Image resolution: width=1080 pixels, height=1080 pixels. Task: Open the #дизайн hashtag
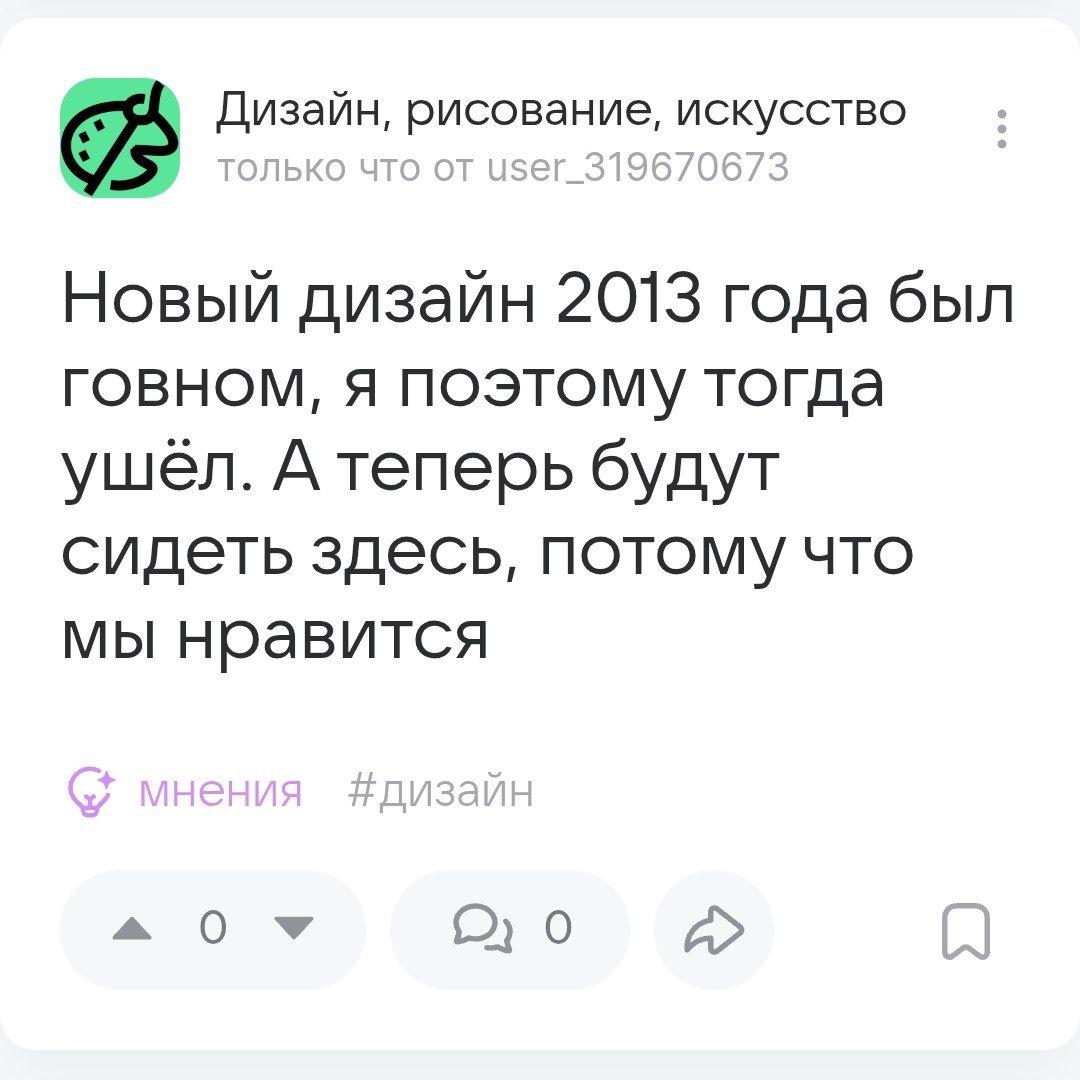(x=440, y=792)
